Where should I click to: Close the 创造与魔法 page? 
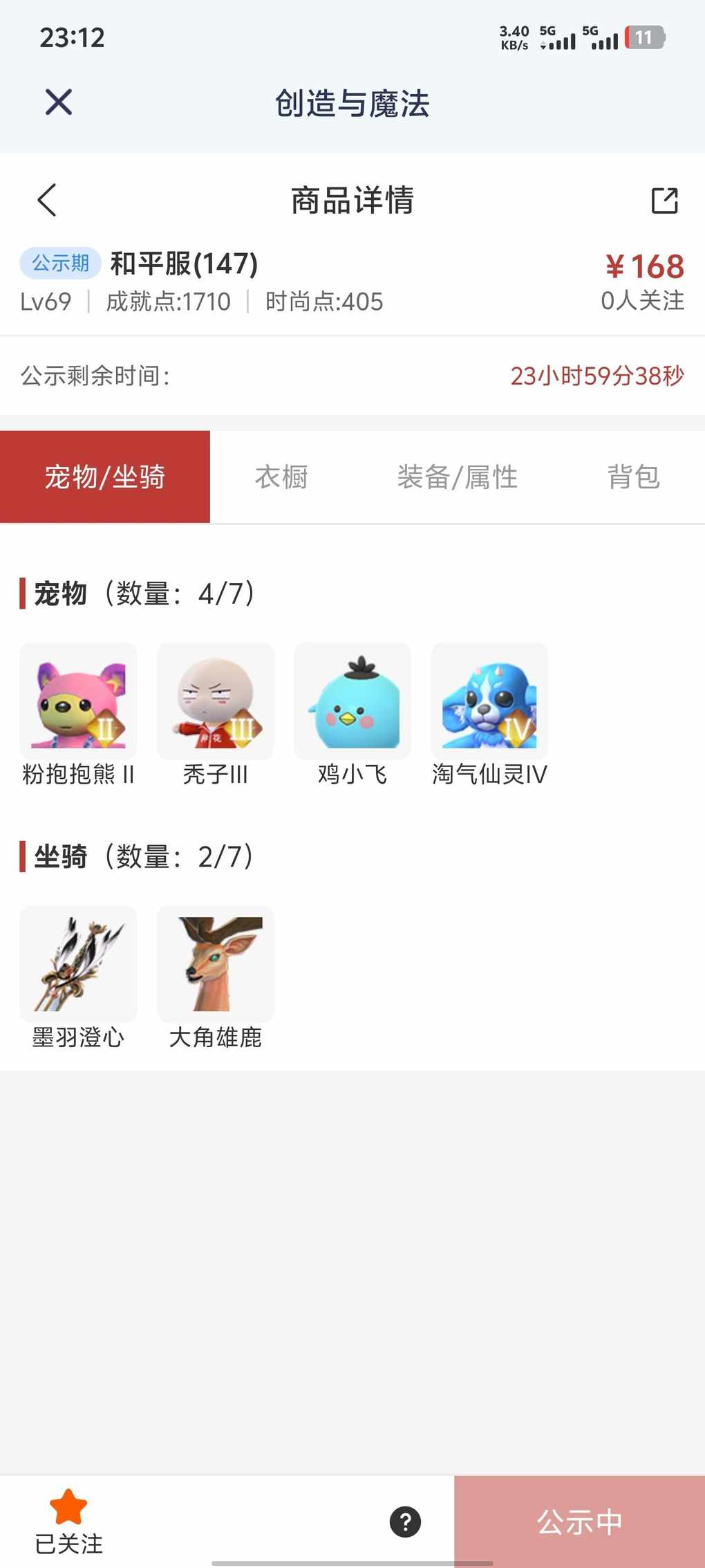click(59, 102)
